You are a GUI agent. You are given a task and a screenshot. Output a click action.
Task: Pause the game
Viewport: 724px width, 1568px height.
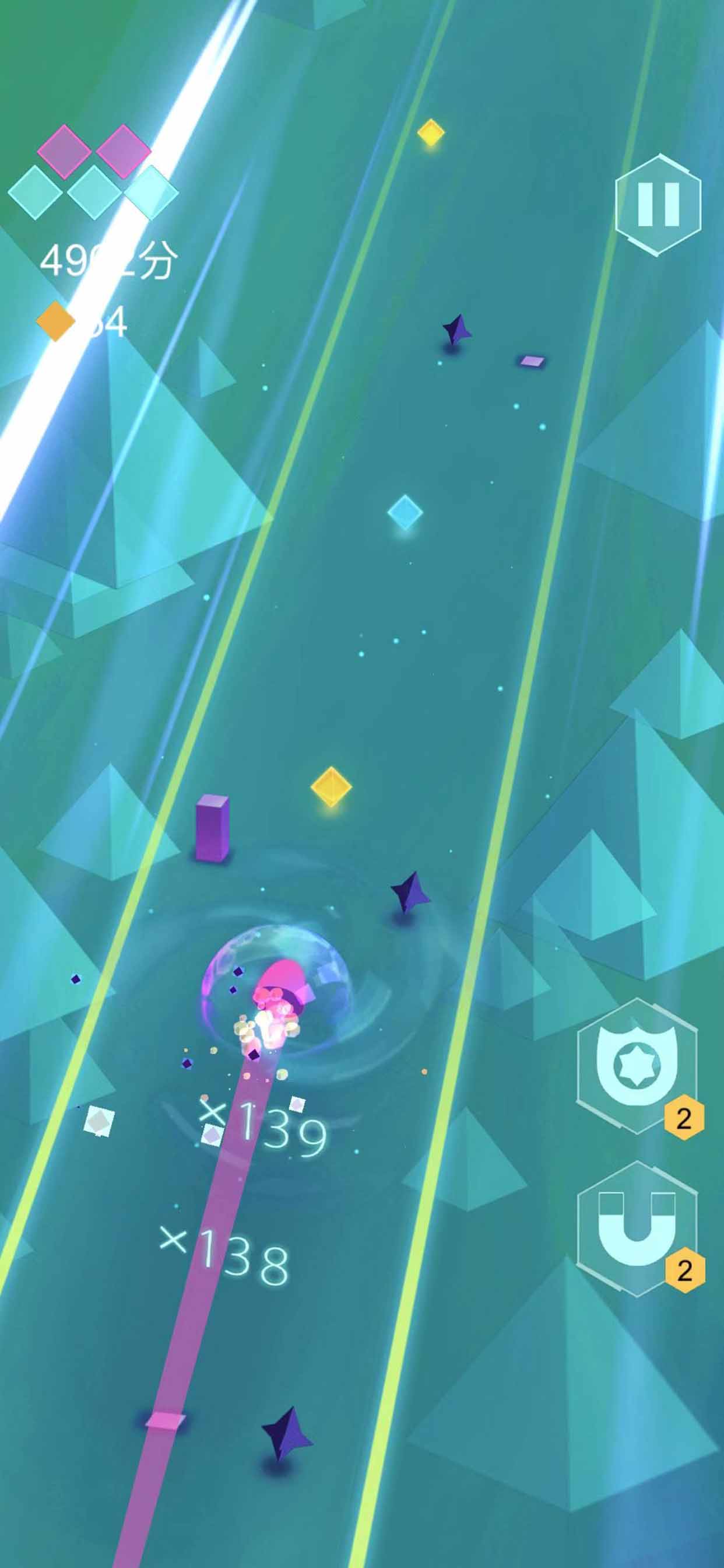658,205
